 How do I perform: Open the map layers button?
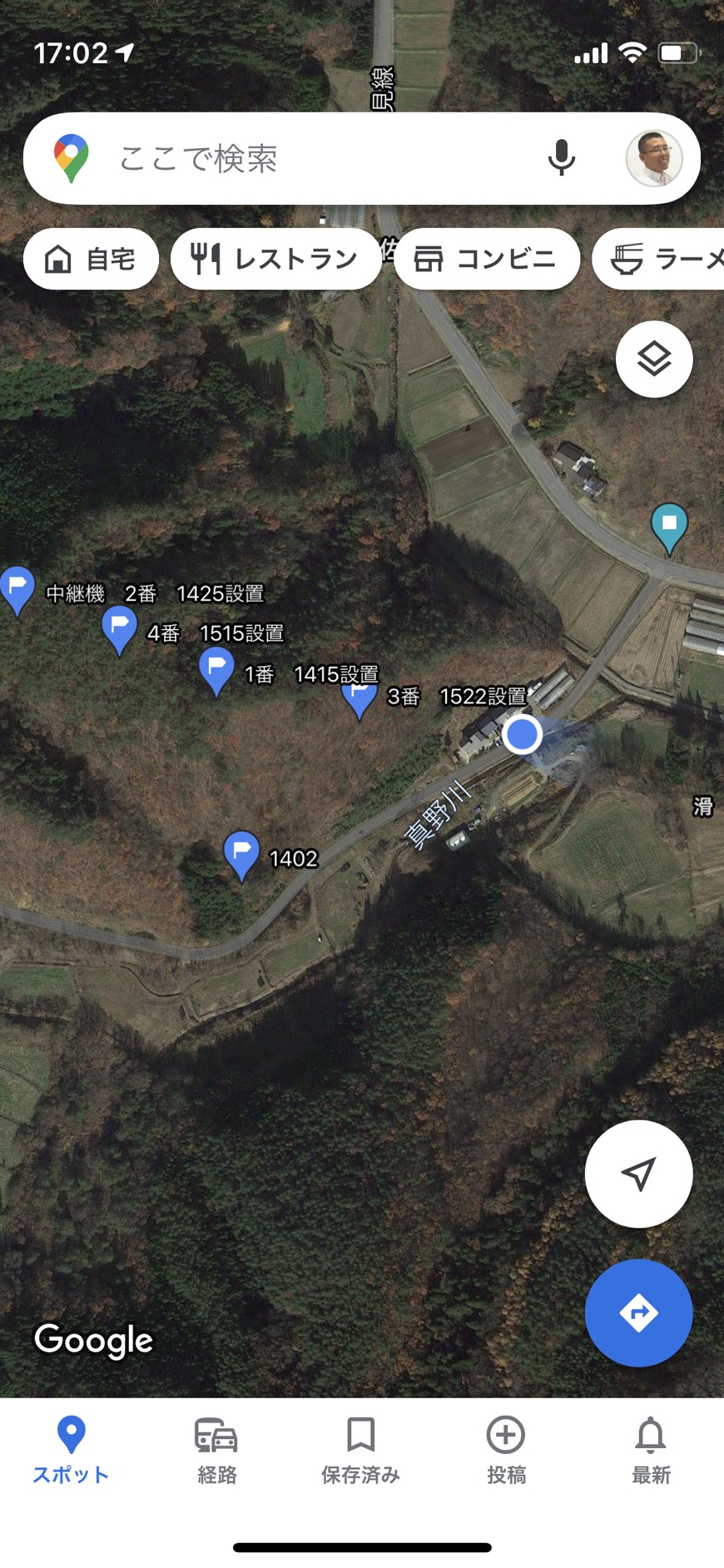654,359
